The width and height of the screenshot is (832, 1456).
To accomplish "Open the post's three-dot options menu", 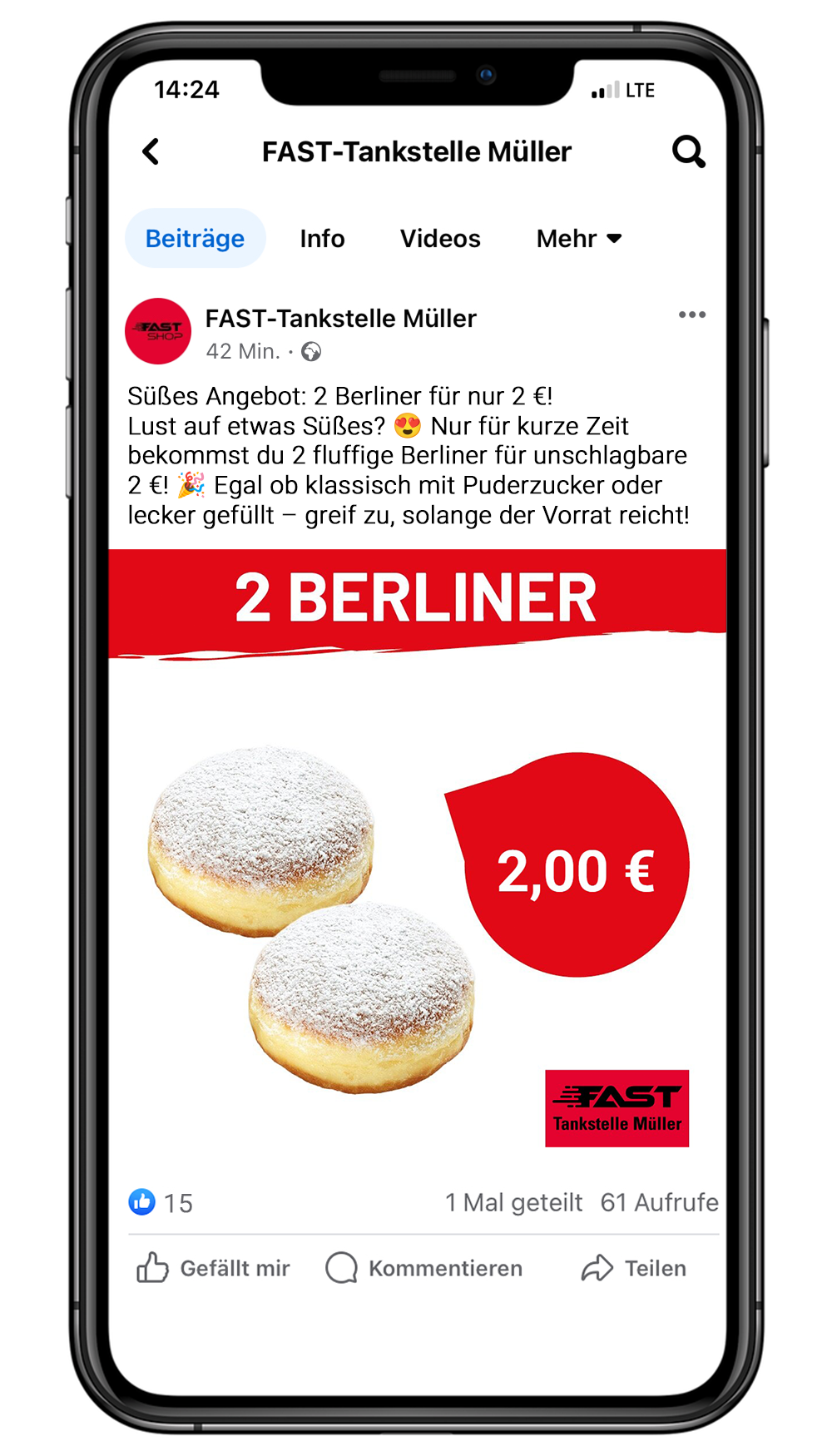I will [691, 314].
